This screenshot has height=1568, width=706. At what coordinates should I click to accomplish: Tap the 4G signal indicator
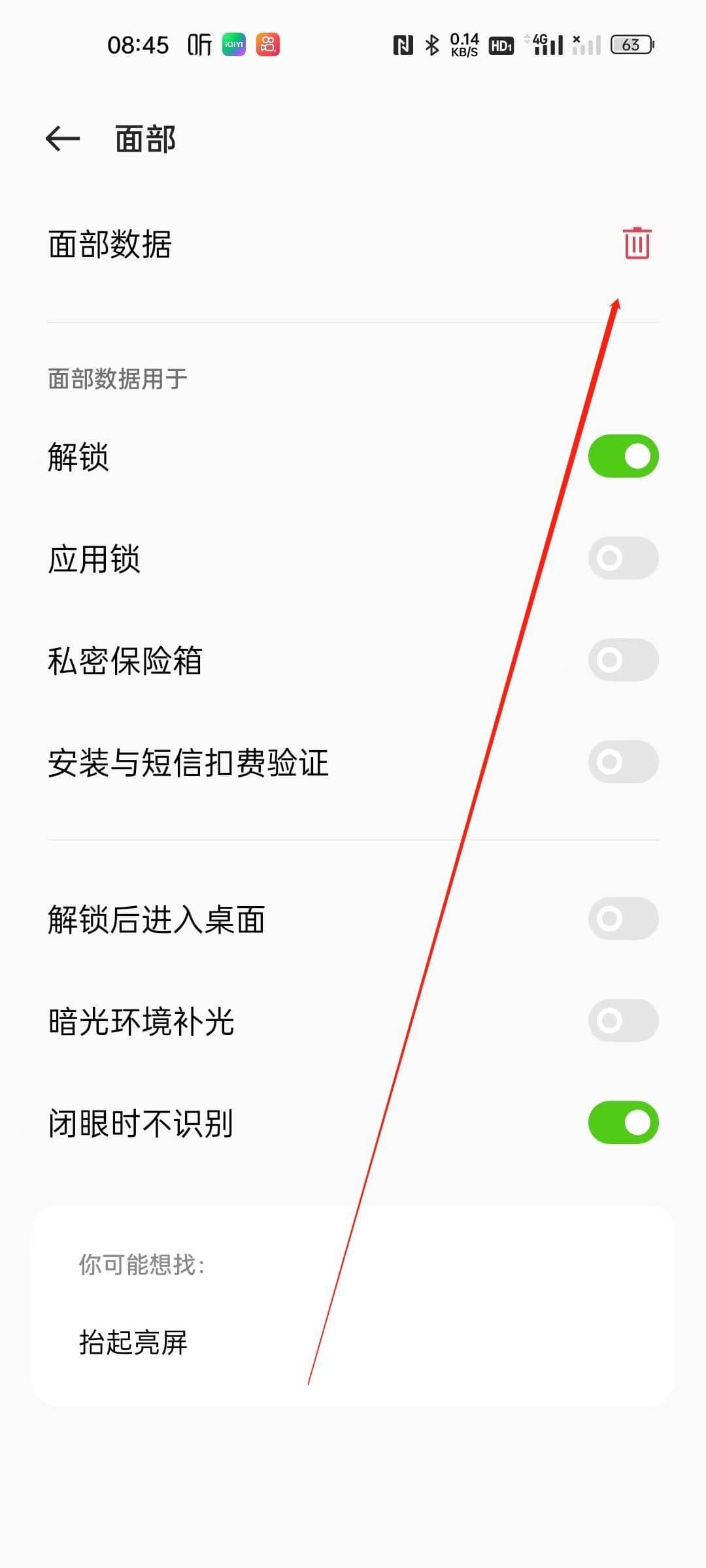[x=545, y=43]
